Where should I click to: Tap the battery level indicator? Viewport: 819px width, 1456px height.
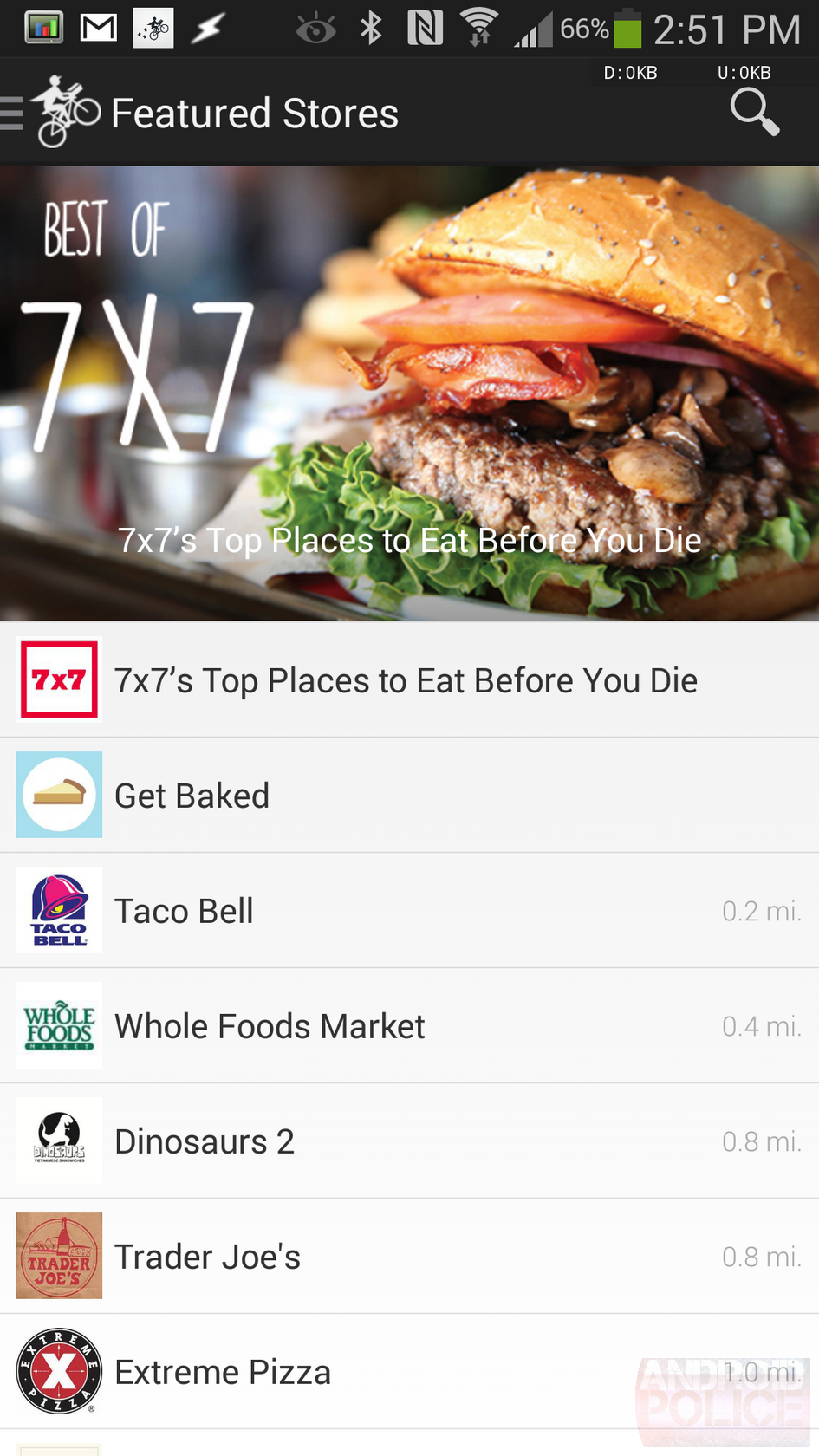click(625, 27)
